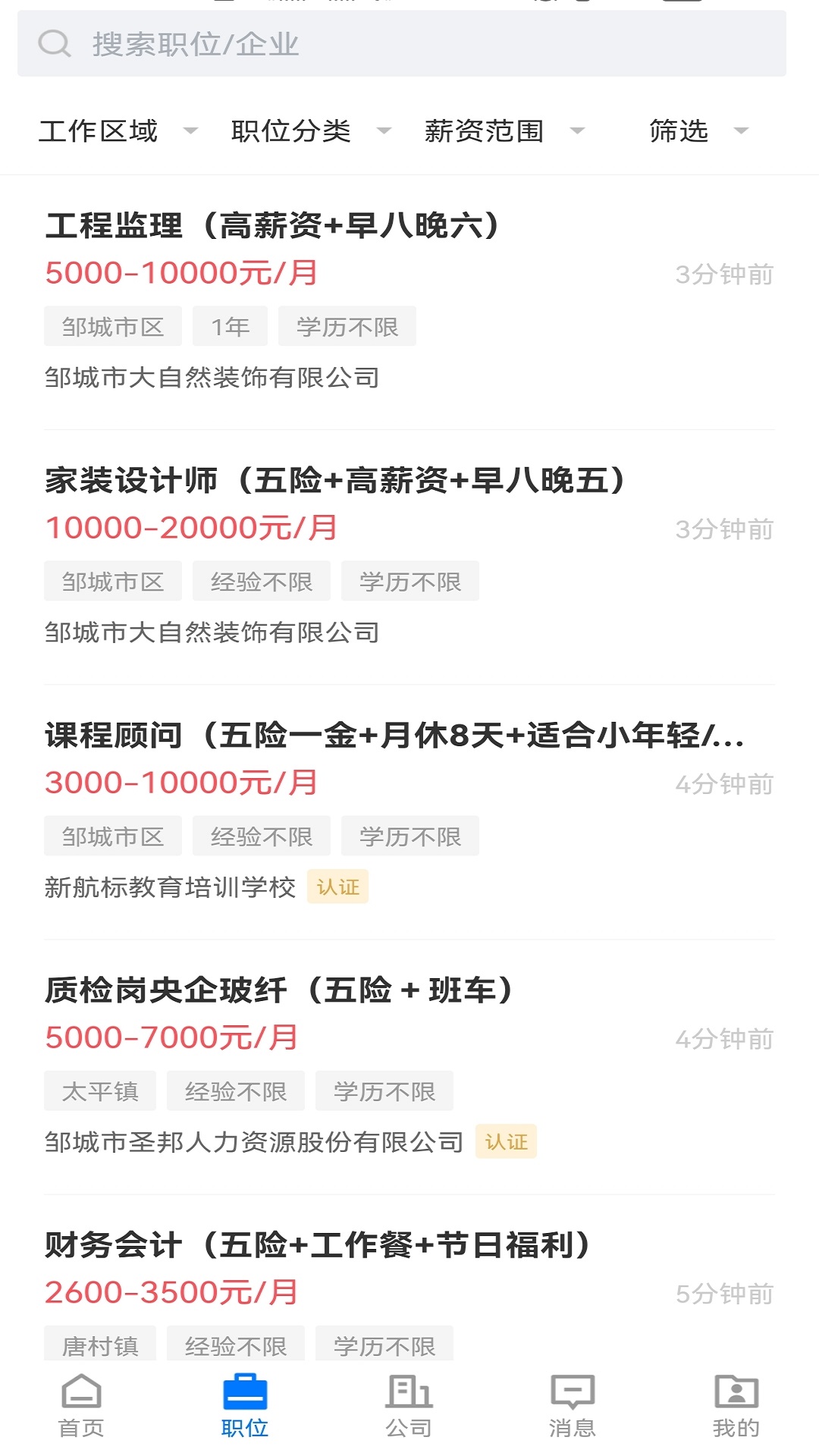Open the 筛选 filter options
Viewport: 819px width, 1456px height.
point(698,131)
